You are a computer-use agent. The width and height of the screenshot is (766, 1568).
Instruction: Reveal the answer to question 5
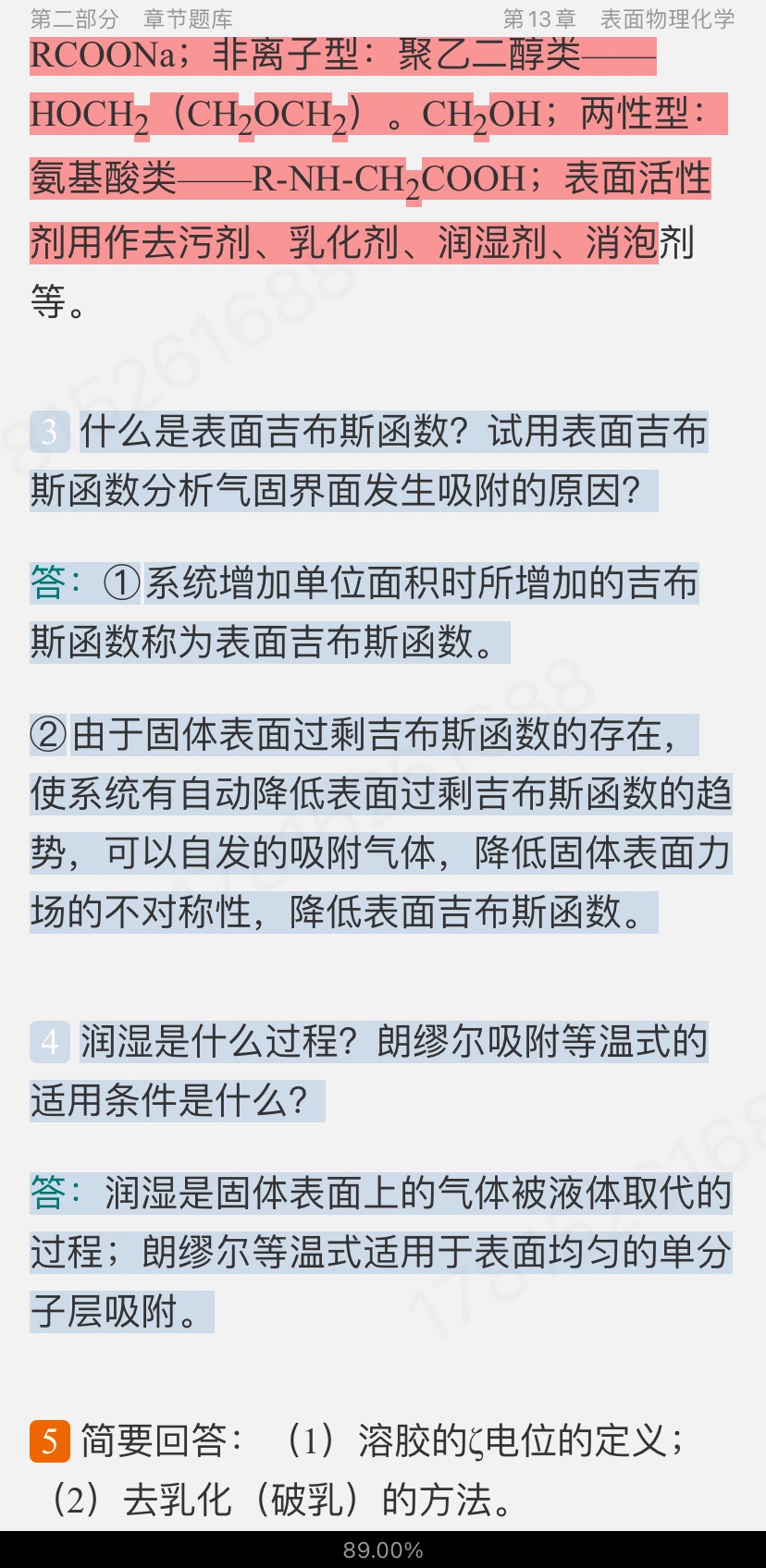pos(50,1440)
